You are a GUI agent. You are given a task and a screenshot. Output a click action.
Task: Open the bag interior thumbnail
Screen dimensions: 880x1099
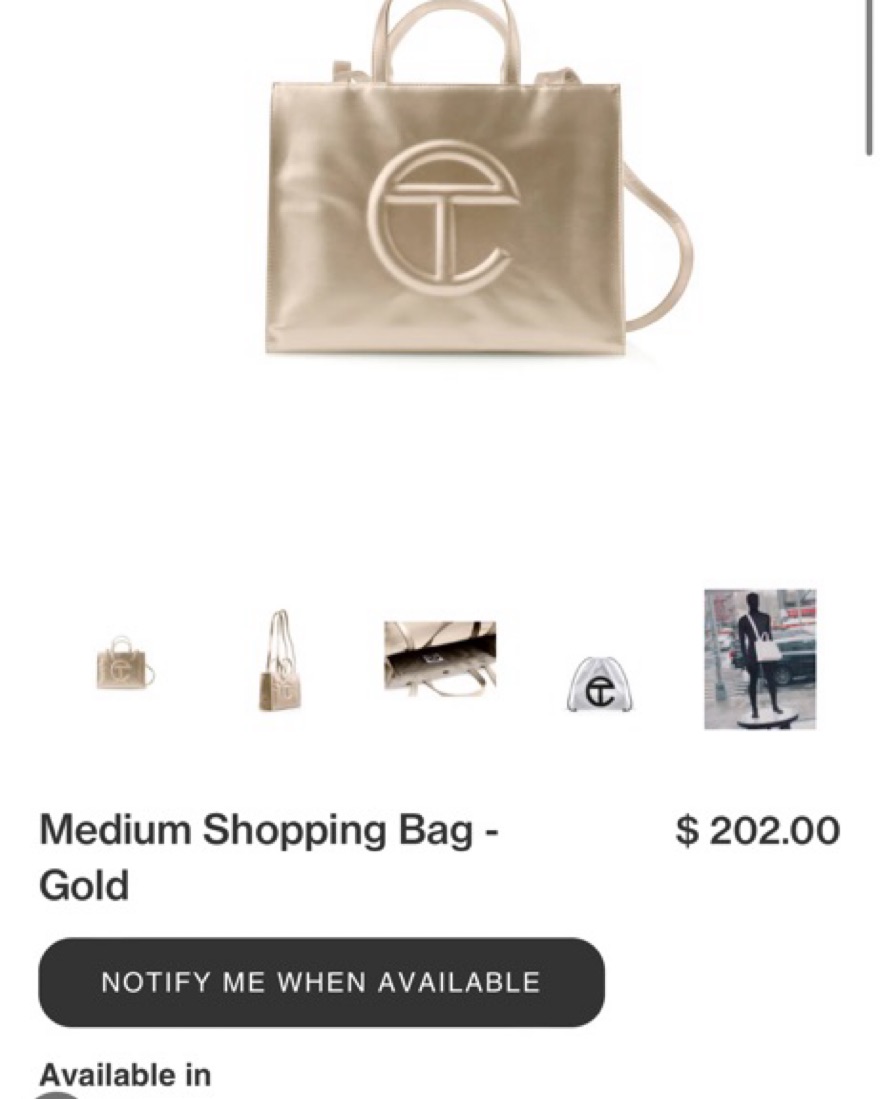(x=440, y=658)
